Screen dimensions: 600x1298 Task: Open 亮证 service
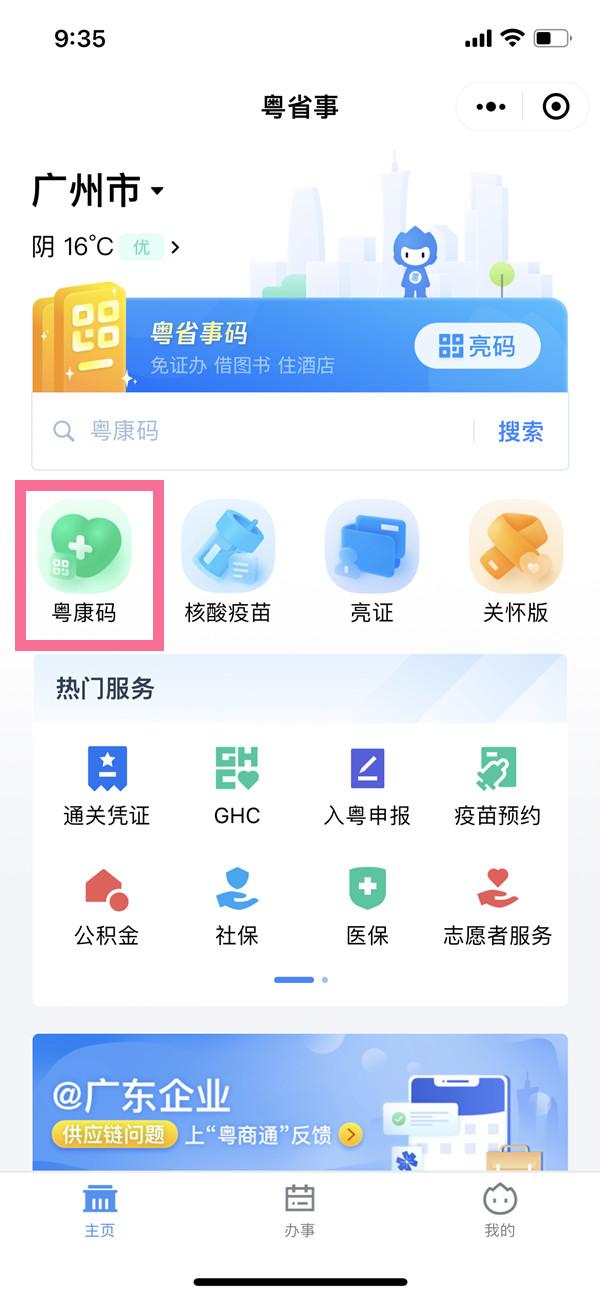pos(372,564)
